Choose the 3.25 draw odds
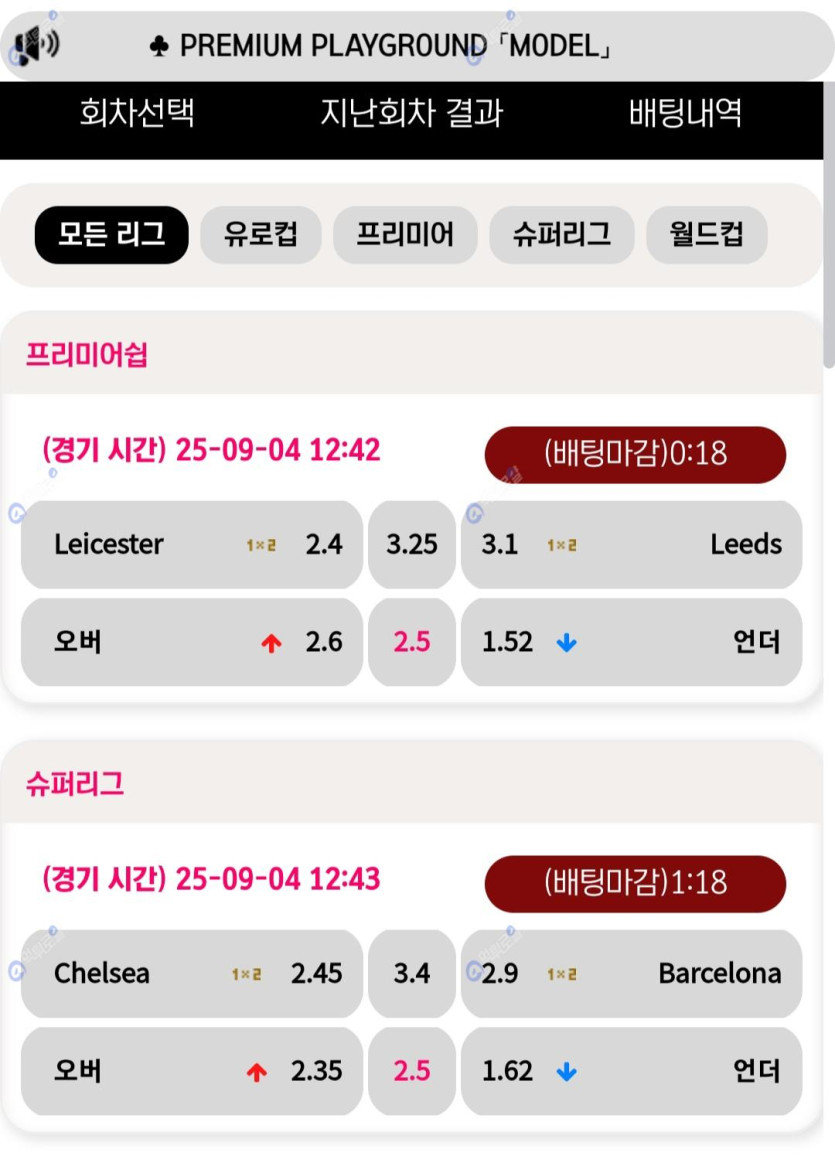Viewport: 835px width, 1156px height. pos(412,545)
